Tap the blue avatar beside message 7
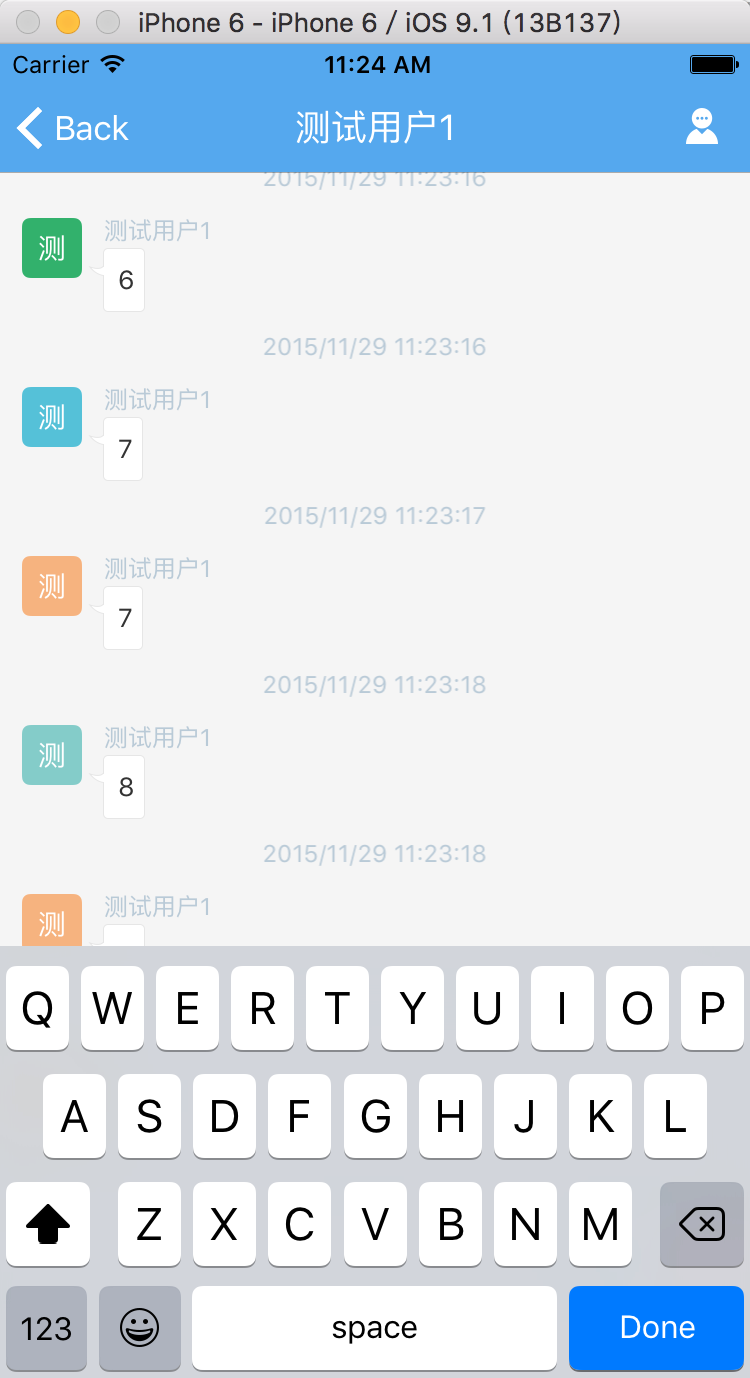 click(x=52, y=417)
